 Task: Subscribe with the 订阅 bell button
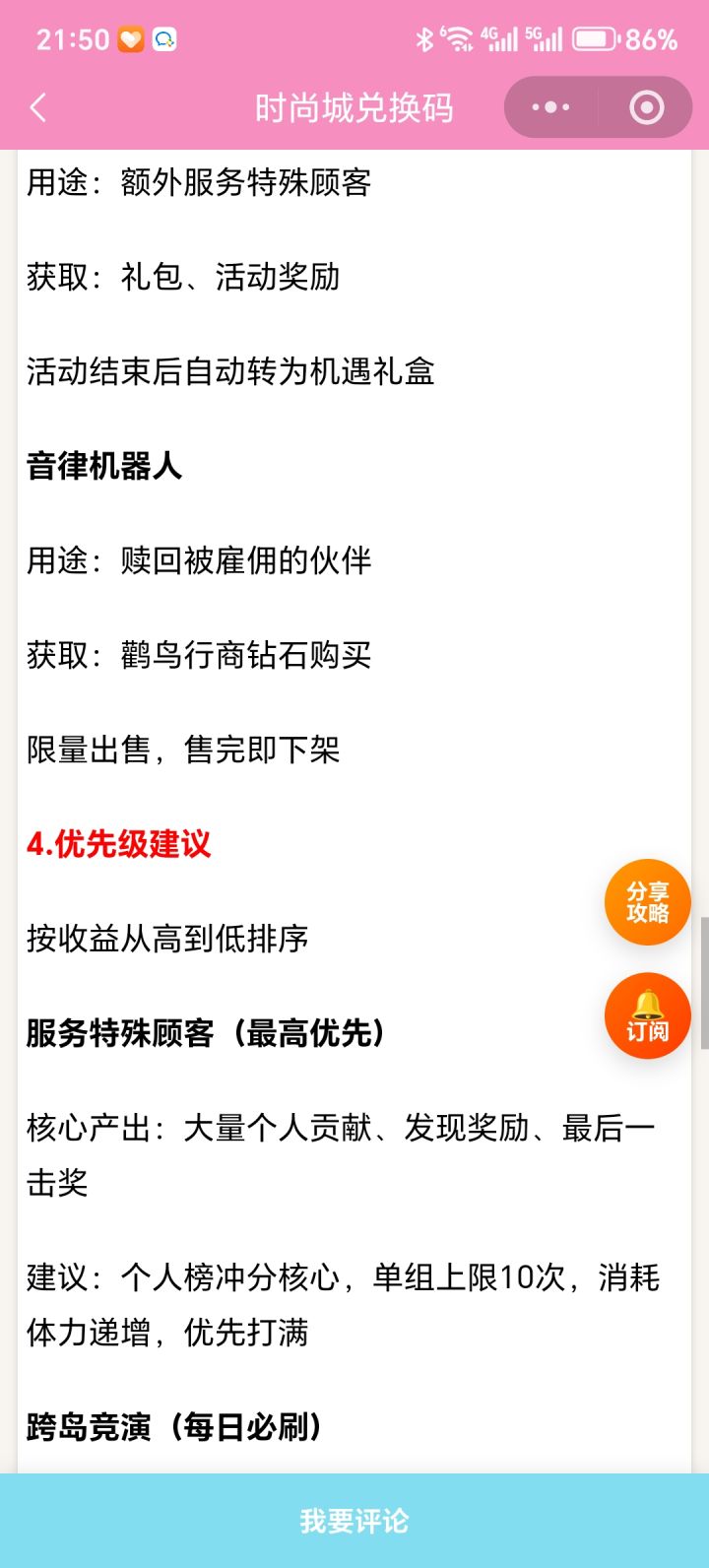(x=647, y=1015)
